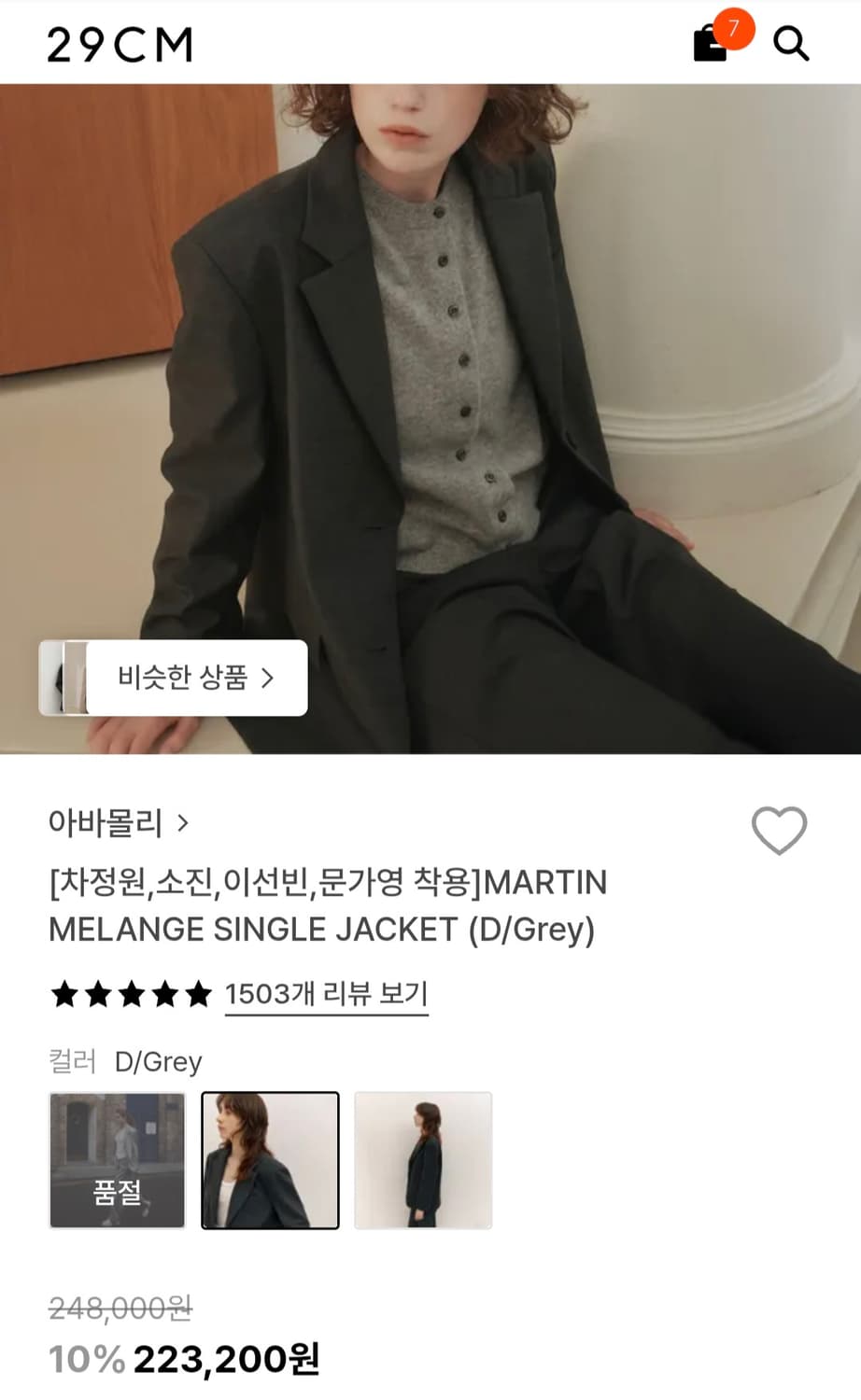Select the highlighted D/Grey front-view swatch
This screenshot has height=1400, width=861.
click(x=270, y=1159)
